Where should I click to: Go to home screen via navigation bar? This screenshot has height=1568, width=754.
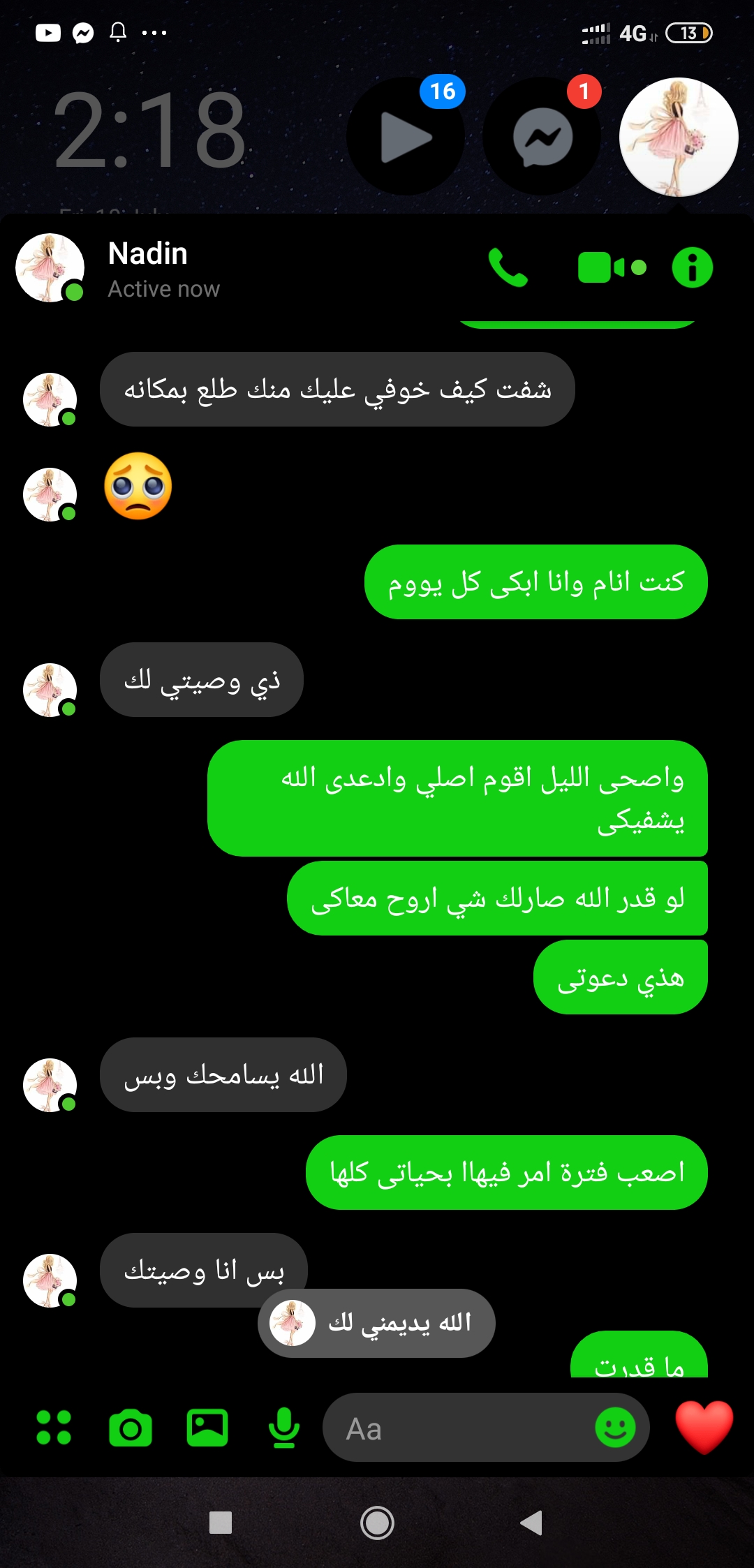tap(377, 1523)
